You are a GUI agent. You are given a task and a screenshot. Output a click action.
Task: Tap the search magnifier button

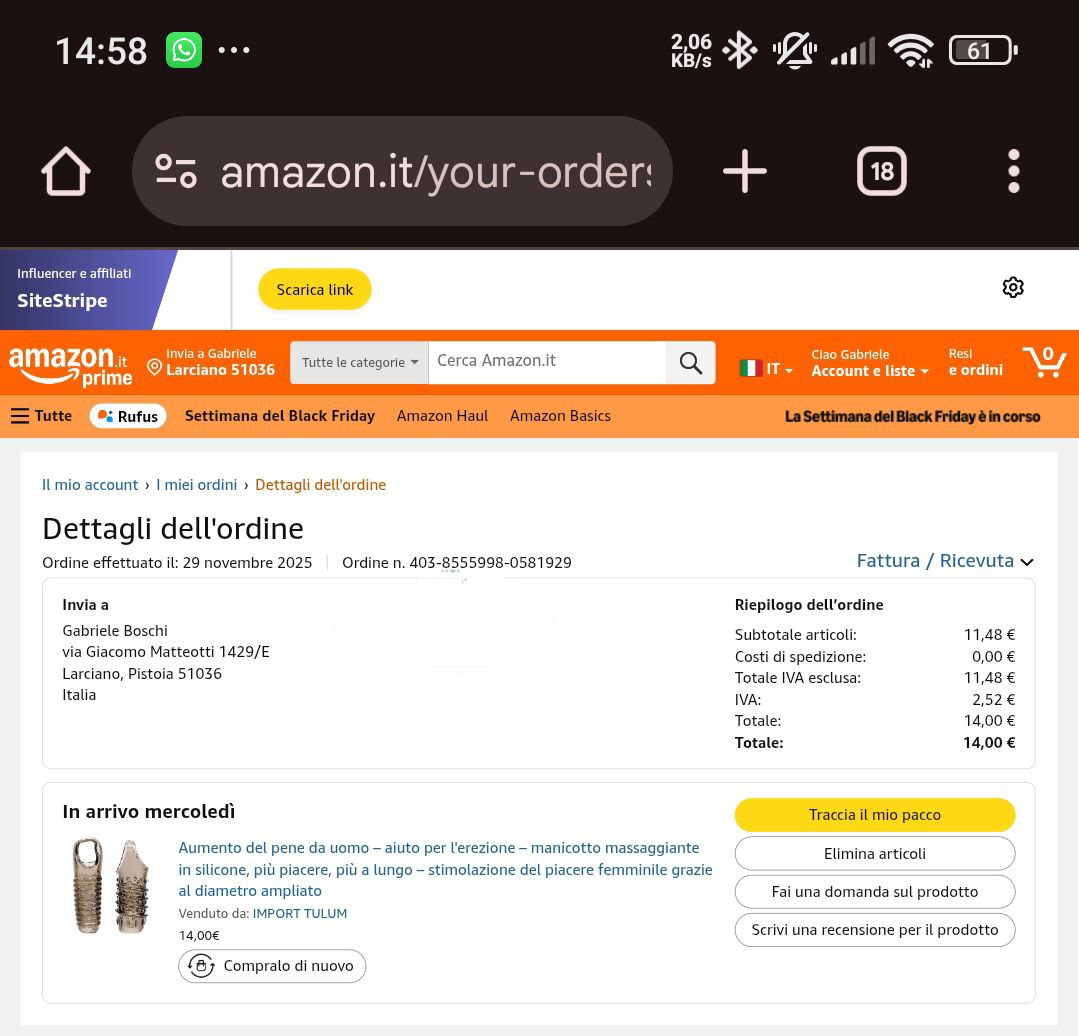(x=691, y=363)
